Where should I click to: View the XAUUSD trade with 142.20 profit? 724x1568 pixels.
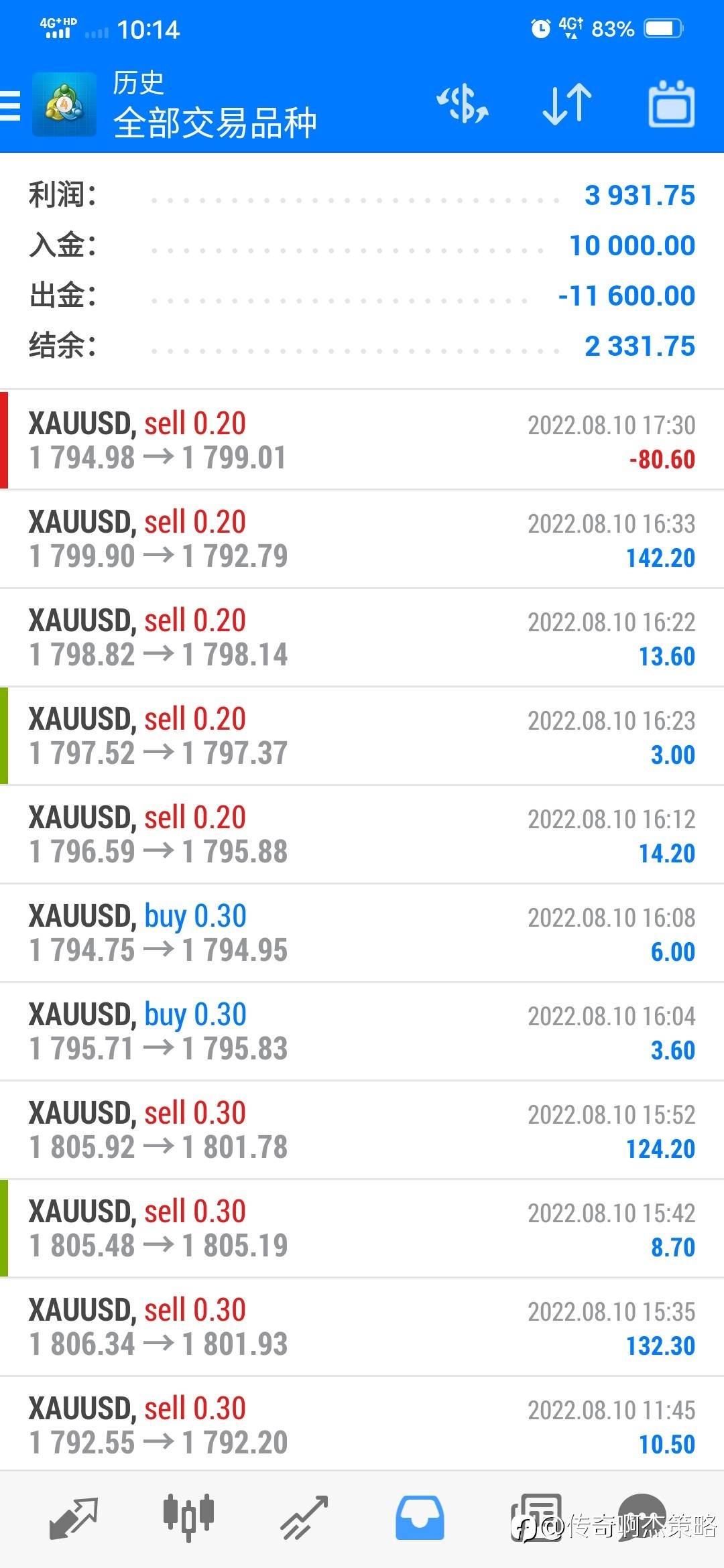pyautogui.click(x=362, y=539)
